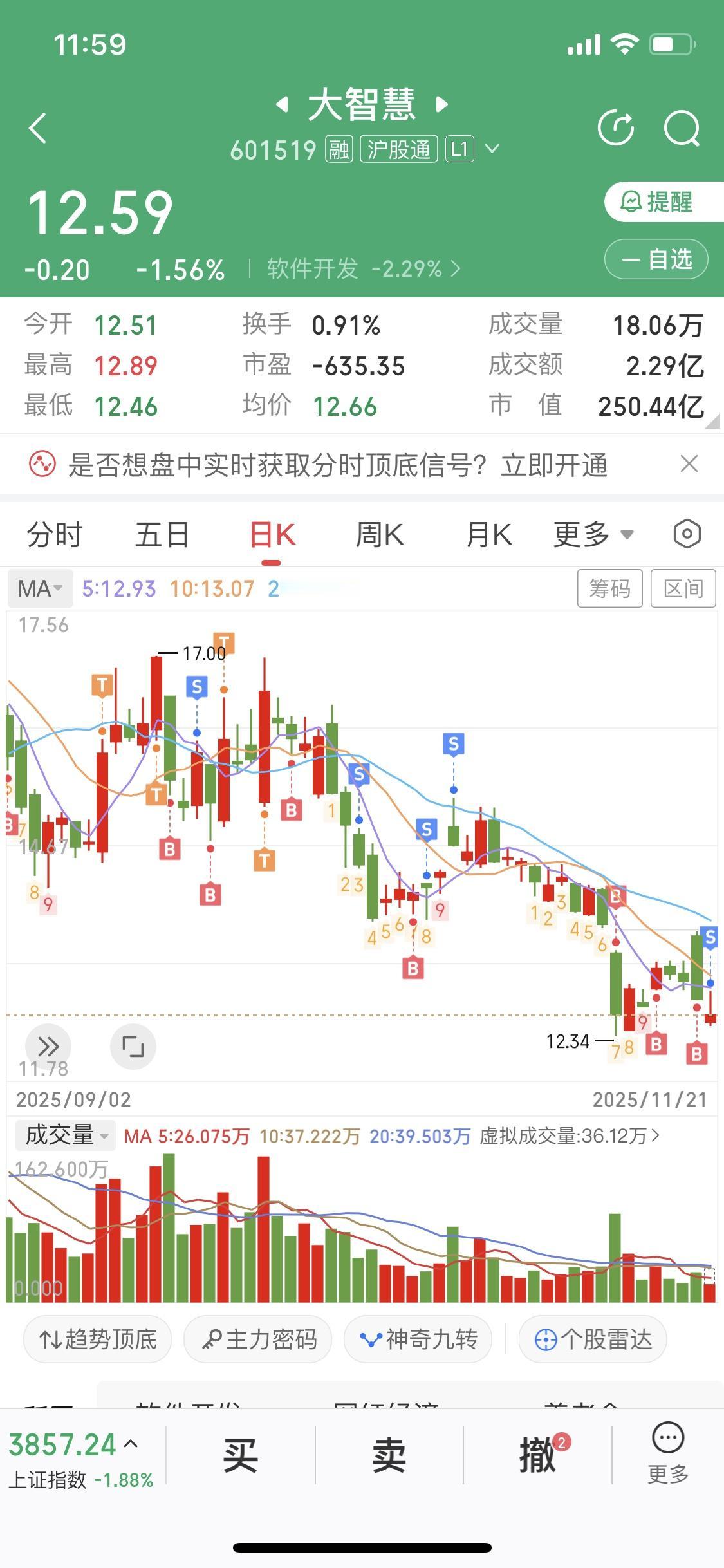Refresh quotes via the circular refresh icon
The width and height of the screenshot is (724, 1568).
click(616, 128)
